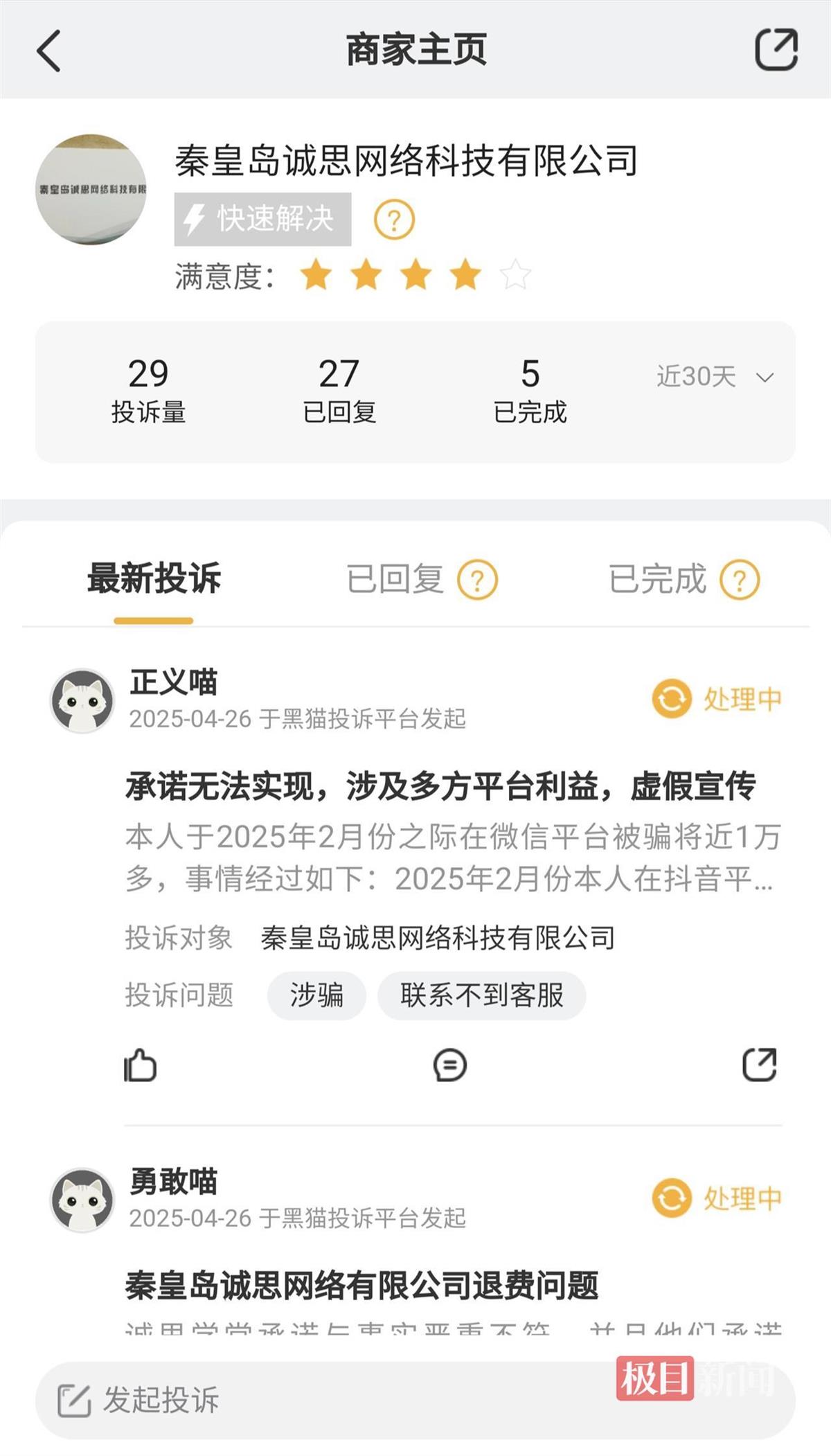The width and height of the screenshot is (831, 1456).
Task: Switch to the 已回复 tab
Action: pyautogui.click(x=395, y=579)
